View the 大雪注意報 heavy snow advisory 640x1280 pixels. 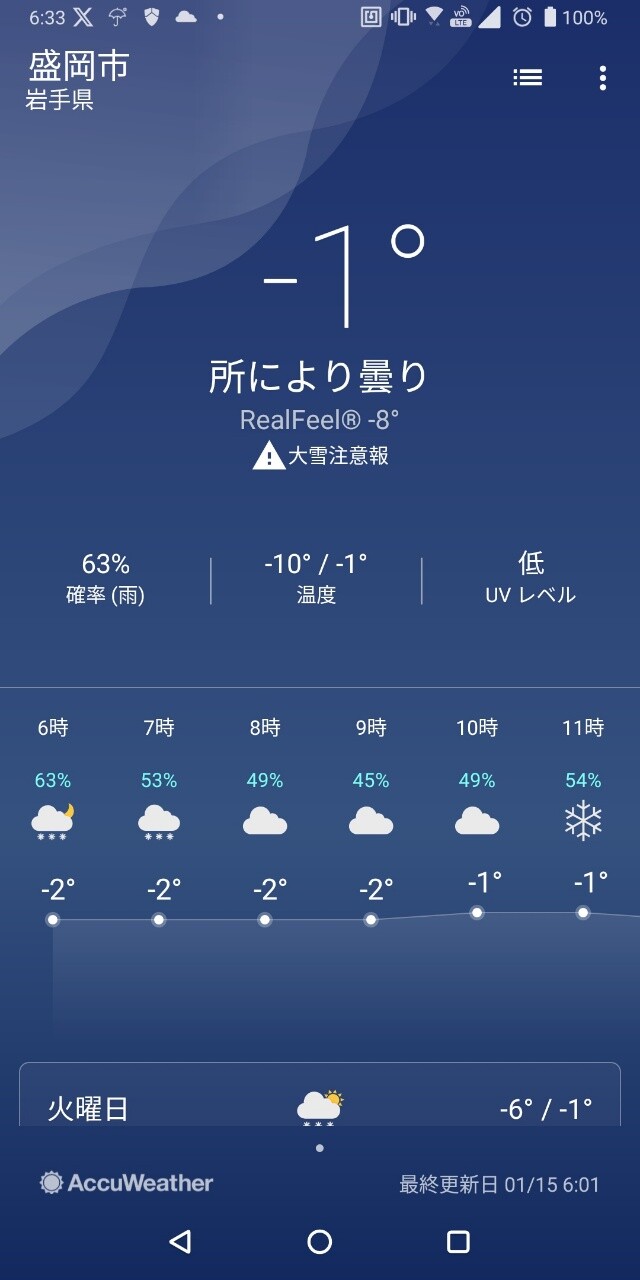tap(320, 456)
